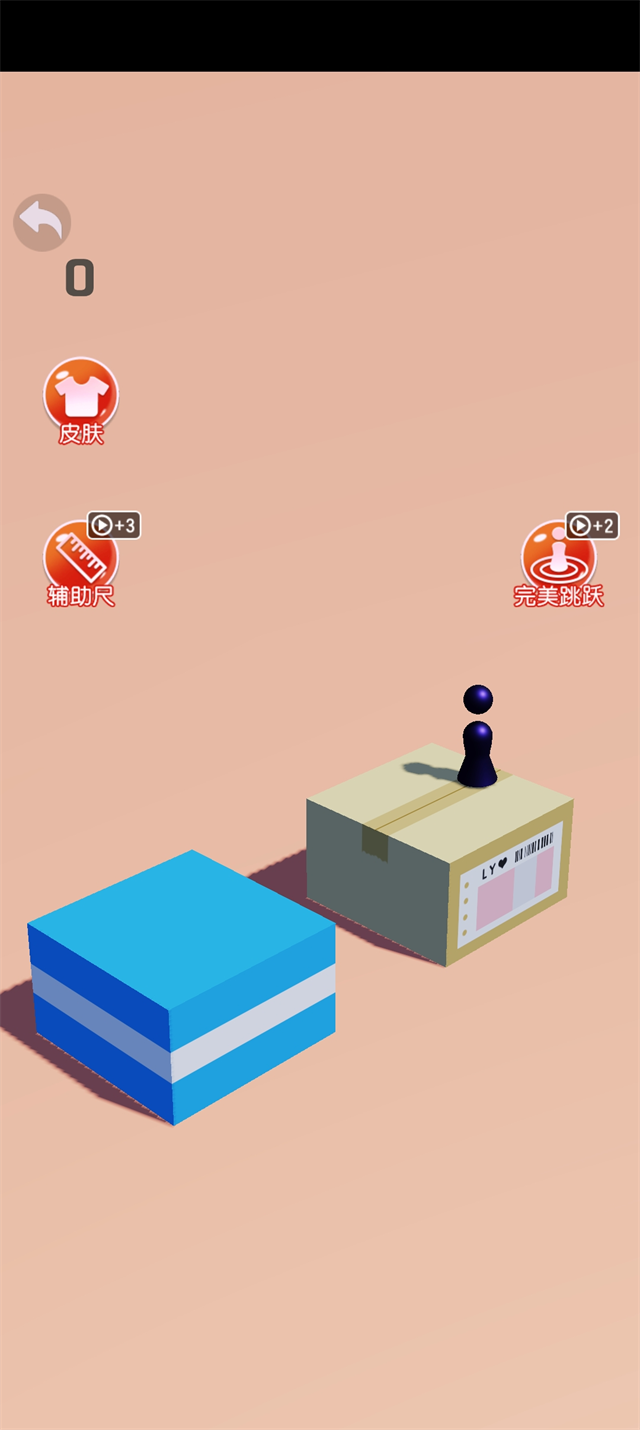Activate the 辅助尺 ruler helper
Screen dimensions: 640x1430
(x=81, y=558)
